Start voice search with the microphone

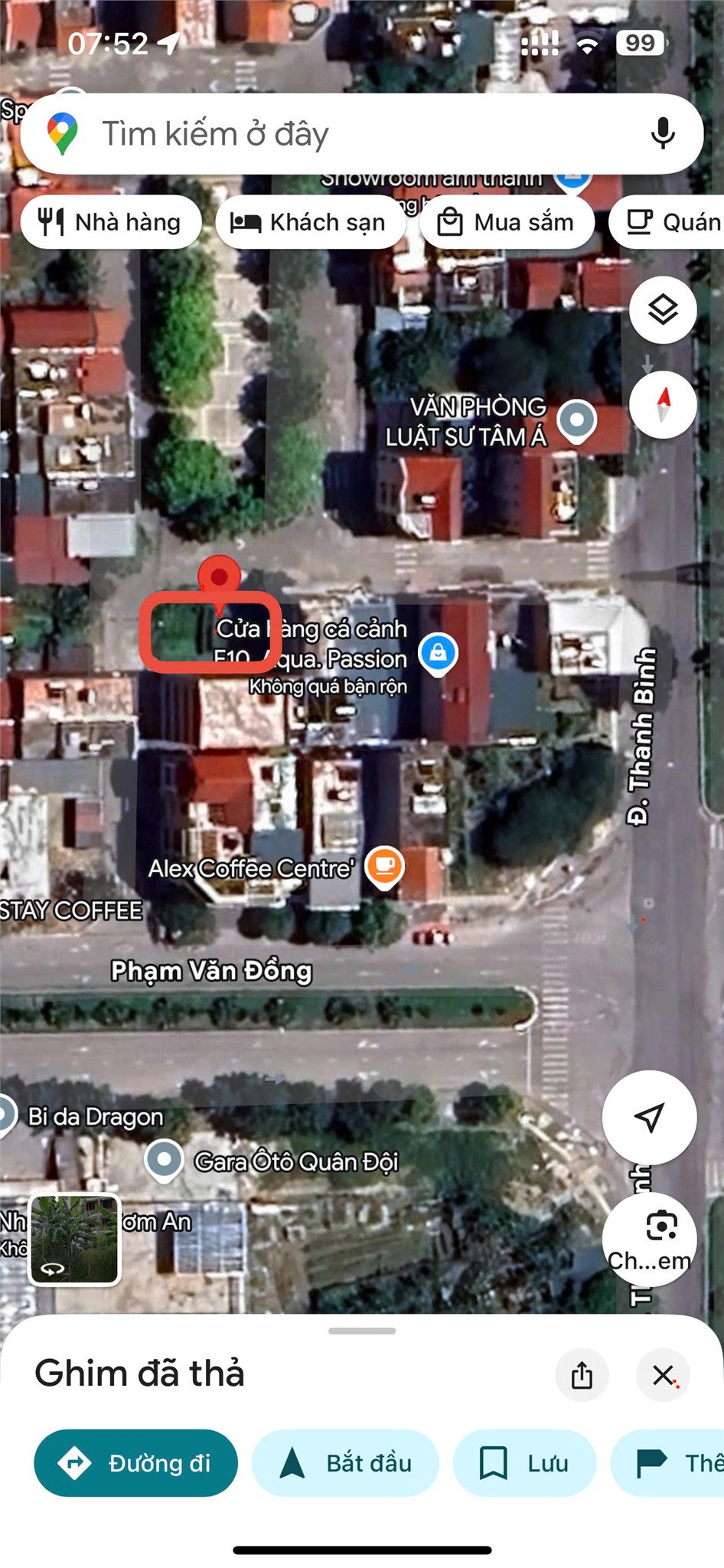coord(663,134)
